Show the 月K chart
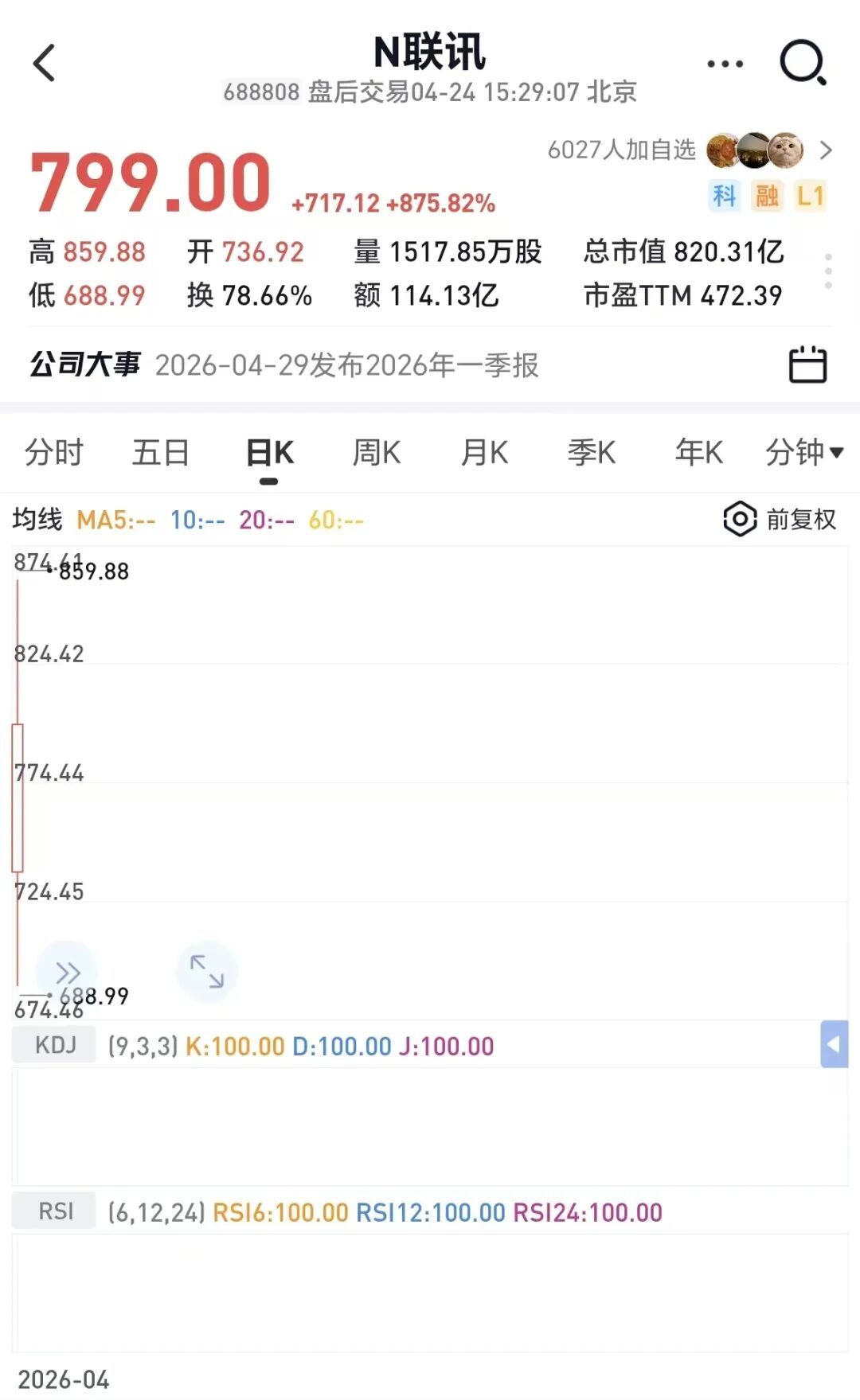The height and width of the screenshot is (1400, 860). 484,453
